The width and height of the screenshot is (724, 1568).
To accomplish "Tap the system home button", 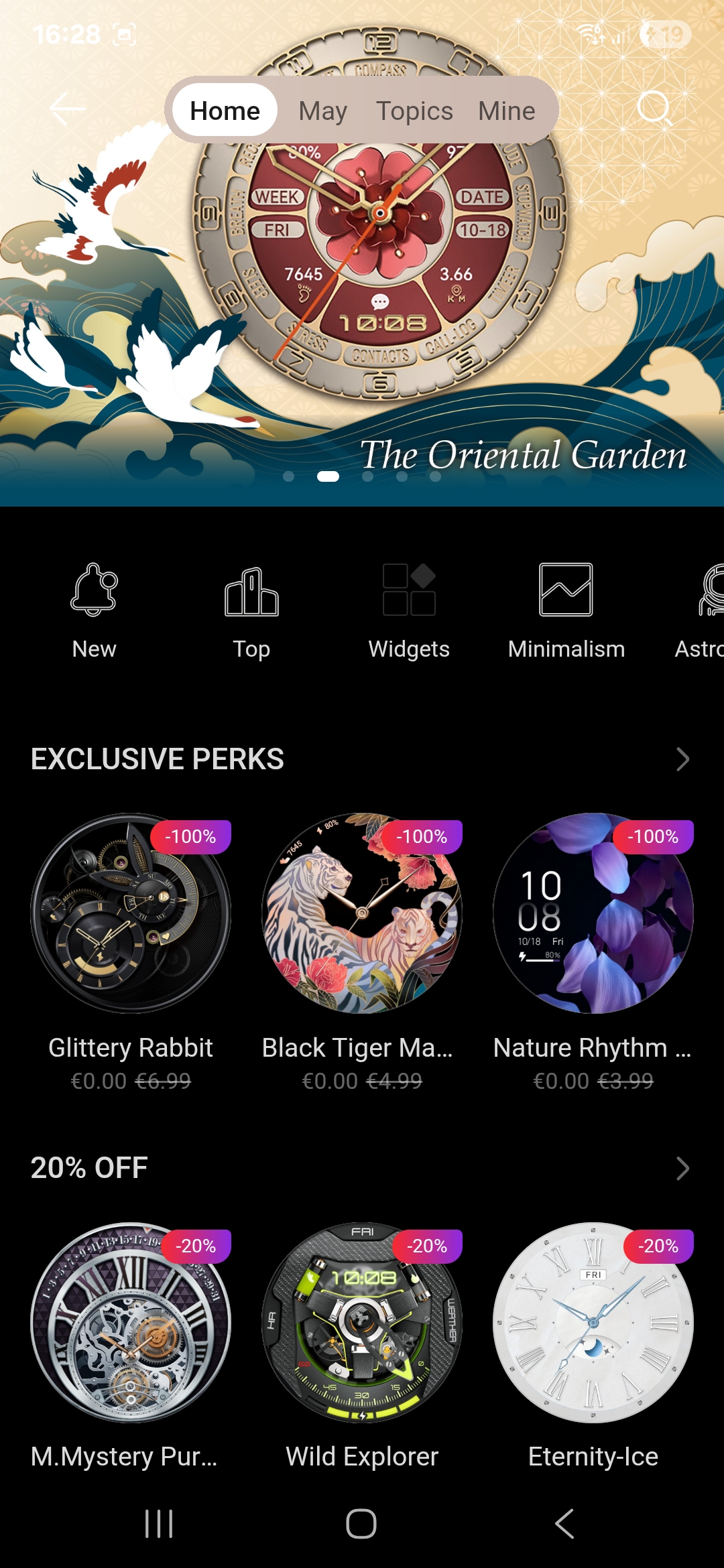I will point(361,1524).
